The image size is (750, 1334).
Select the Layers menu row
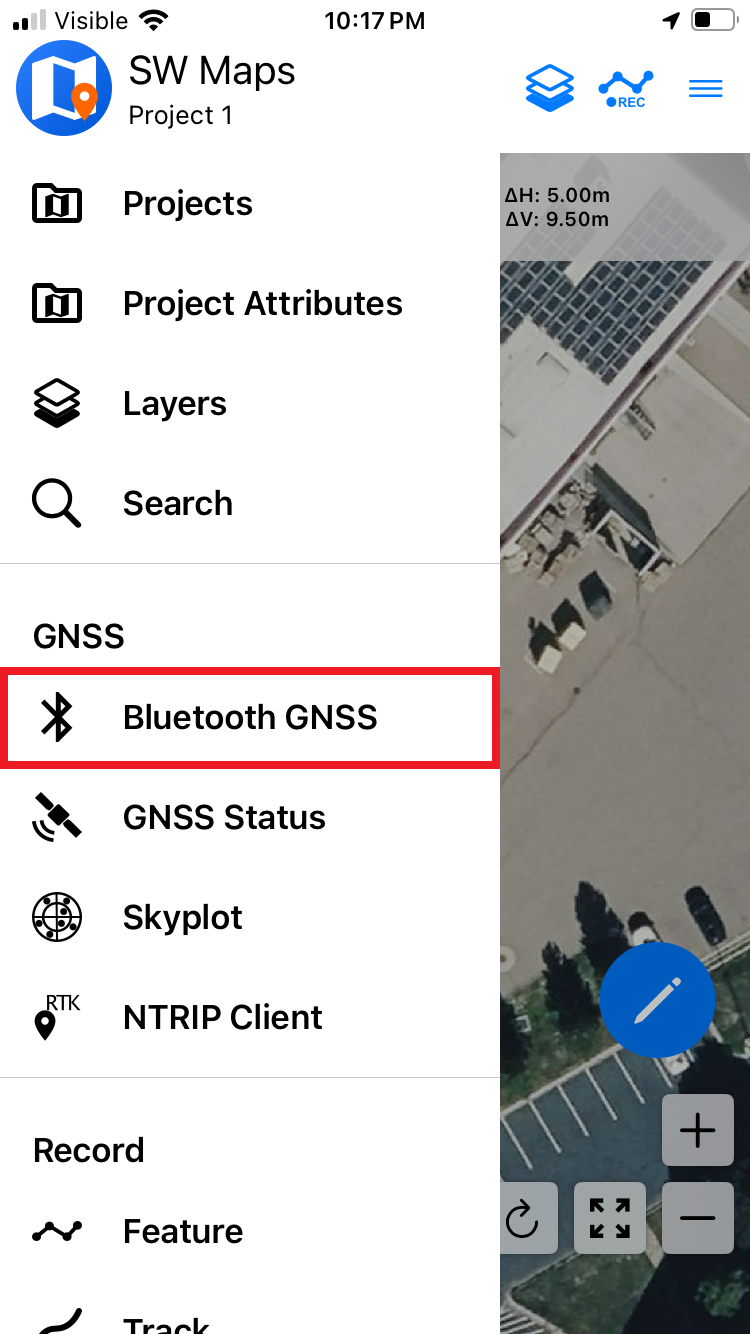click(250, 404)
